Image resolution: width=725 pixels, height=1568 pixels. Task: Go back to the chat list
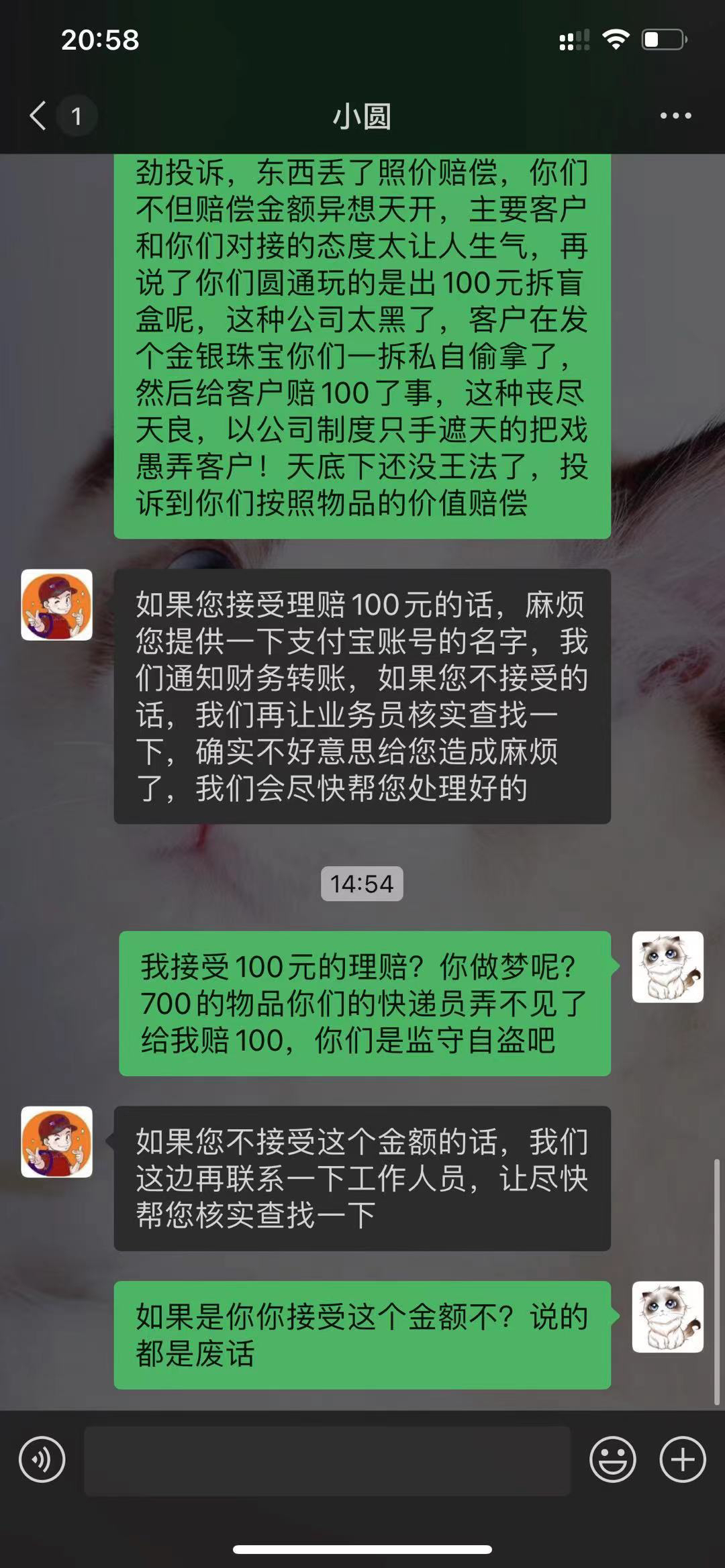pyautogui.click(x=39, y=116)
